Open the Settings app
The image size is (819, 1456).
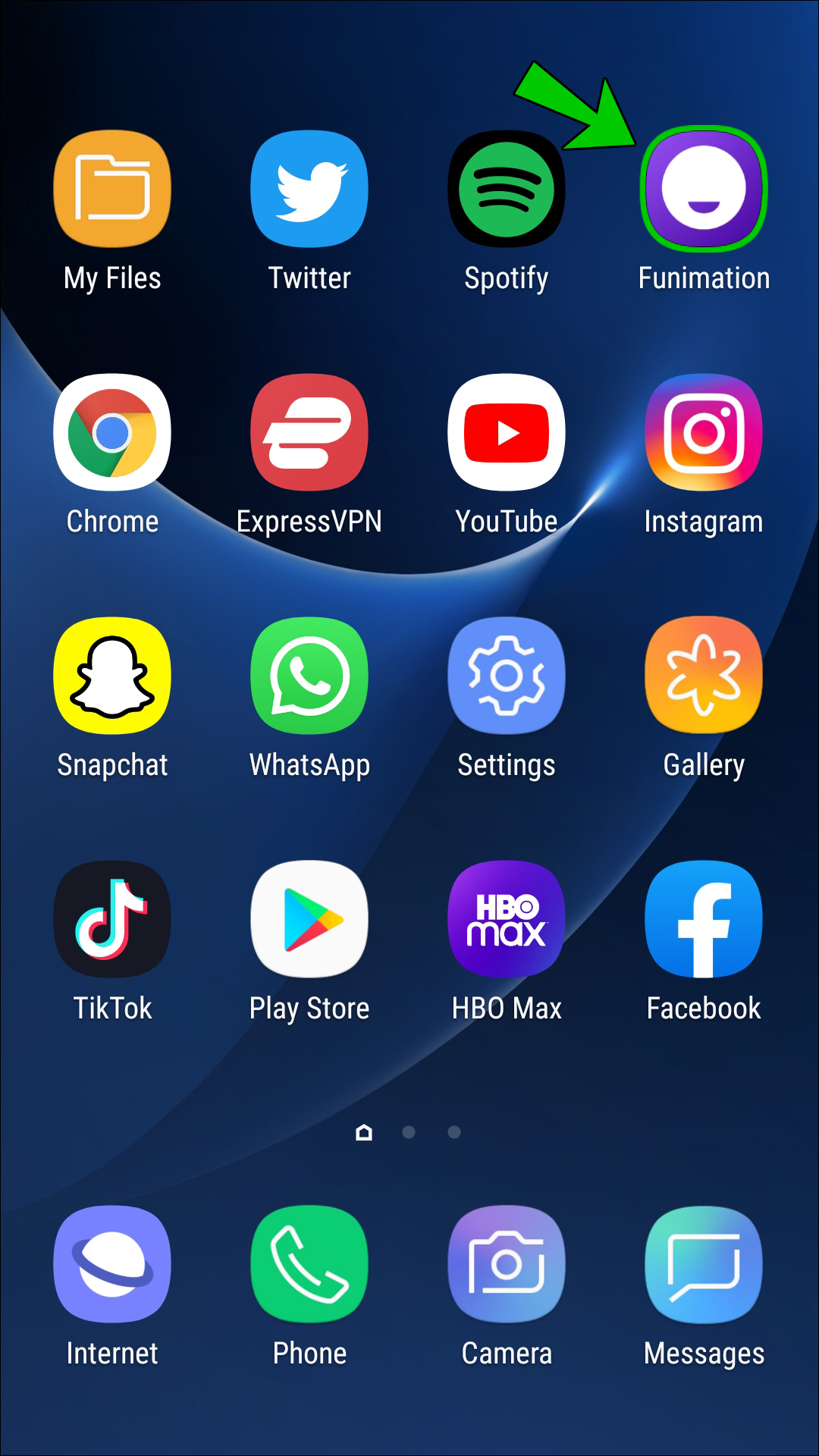tap(507, 676)
